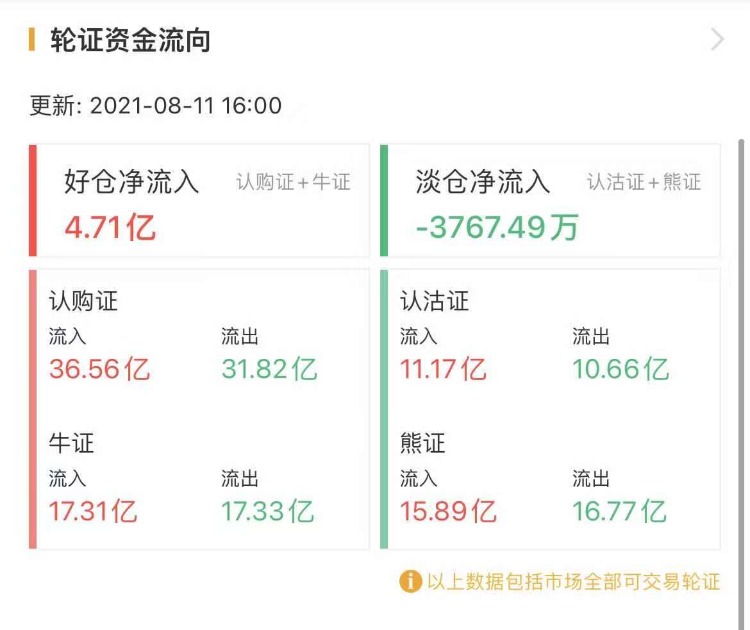Open the 轮证资金流向 details chevron
Viewport: 750px width, 630px height.
tap(716, 40)
